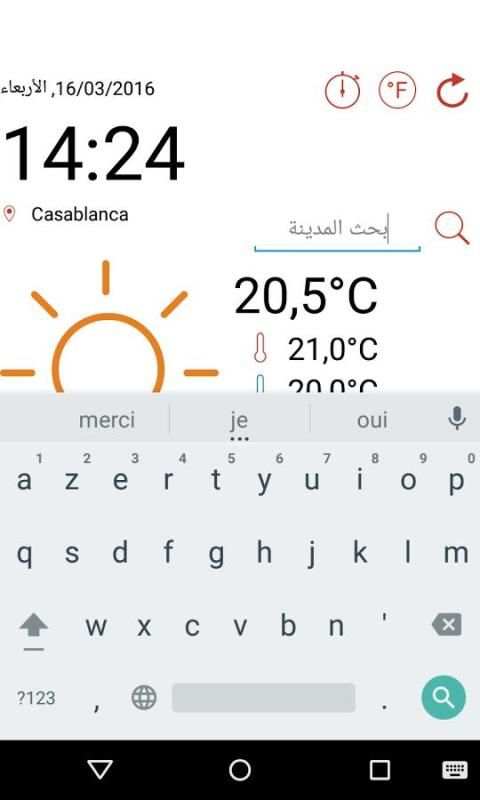Screen dimensions: 480x800
Task: Select the Casablanca location label
Action: tap(80, 214)
